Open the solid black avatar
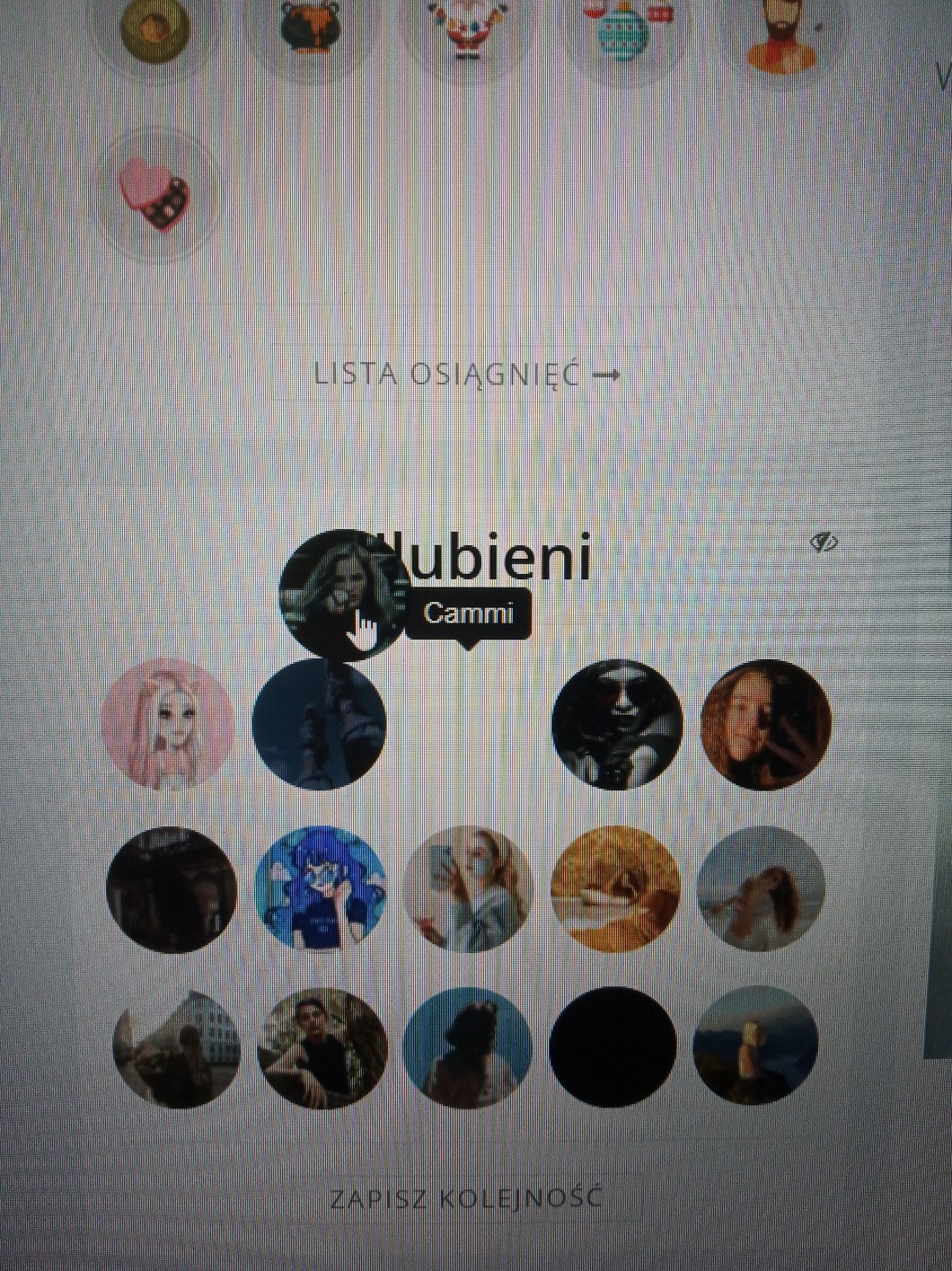 tap(613, 1046)
